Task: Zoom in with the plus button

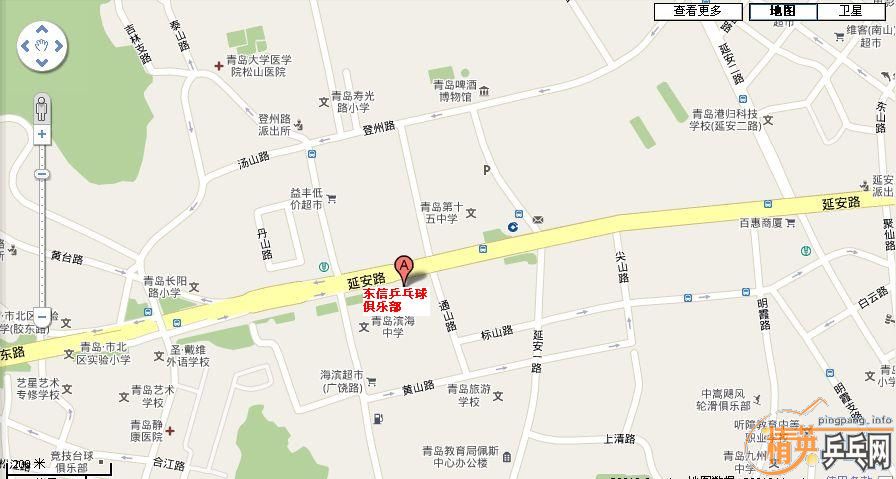Action: click(x=42, y=134)
